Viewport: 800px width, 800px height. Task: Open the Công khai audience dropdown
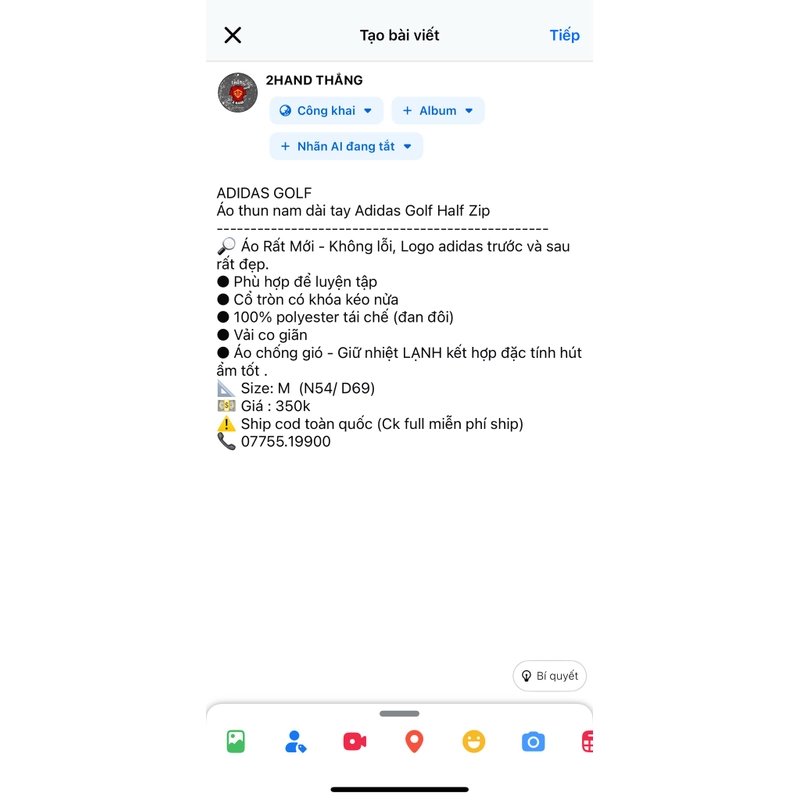click(326, 111)
